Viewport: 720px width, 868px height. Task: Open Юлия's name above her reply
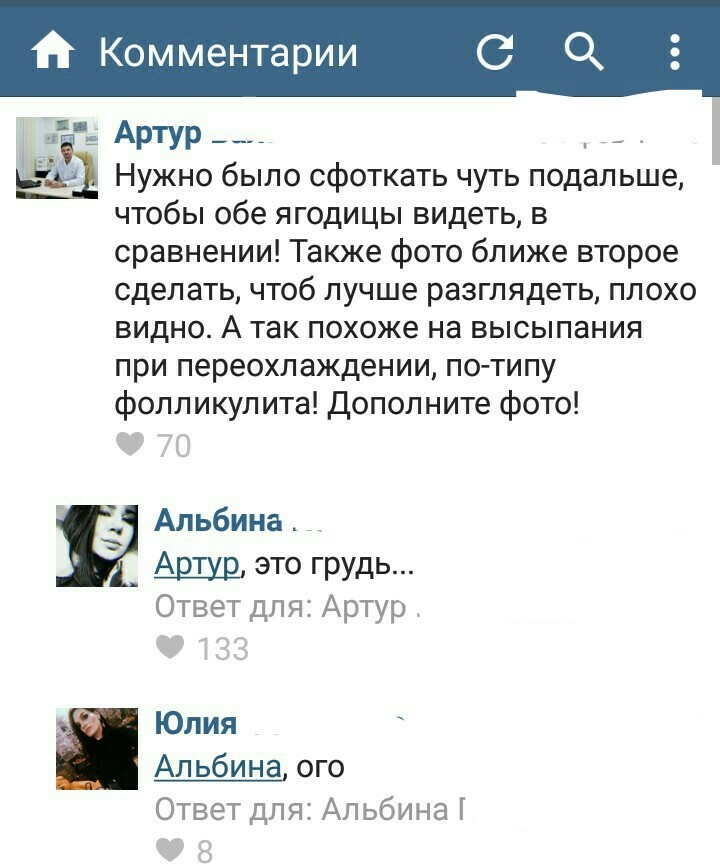pyautogui.click(x=196, y=723)
